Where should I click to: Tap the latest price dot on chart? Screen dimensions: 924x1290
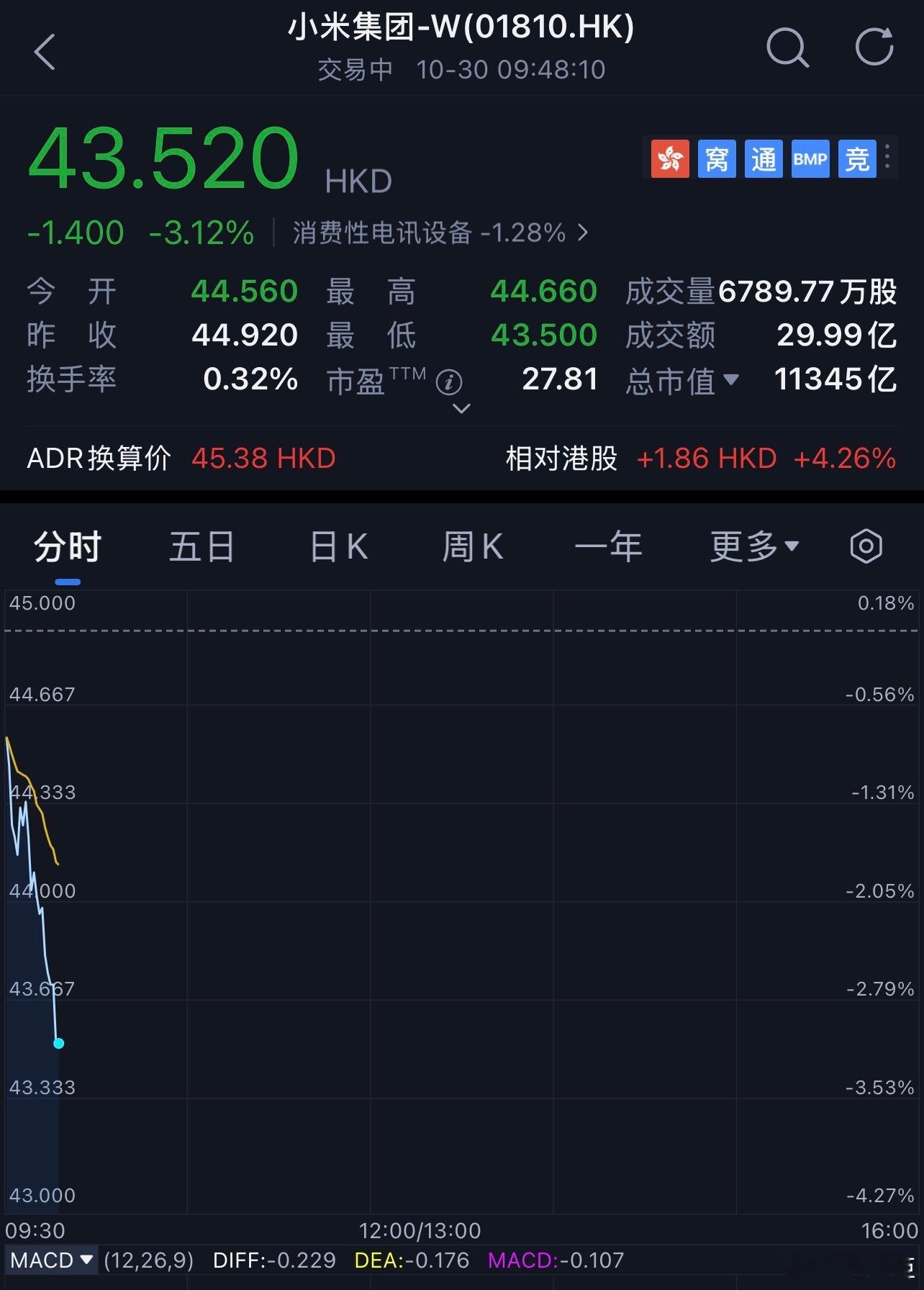coord(60,1043)
